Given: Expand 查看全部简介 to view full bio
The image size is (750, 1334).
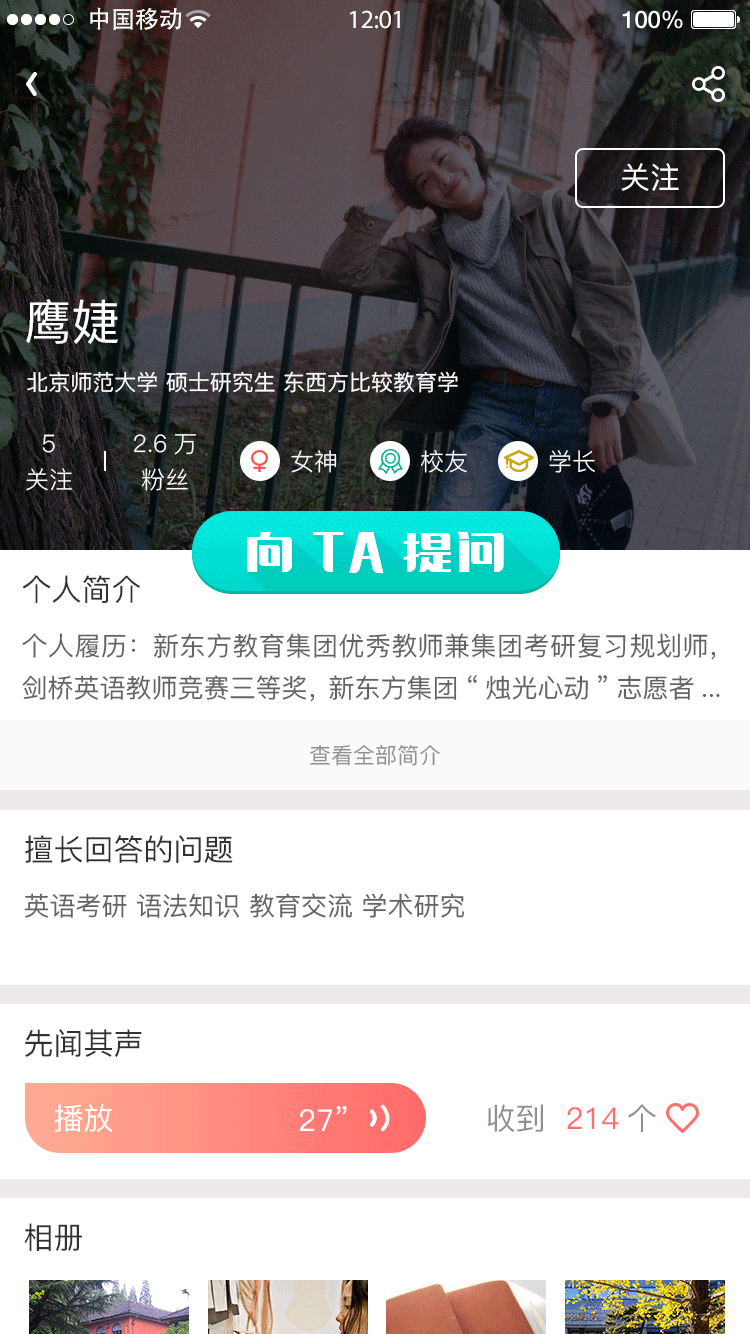Looking at the screenshot, I should click(x=375, y=755).
